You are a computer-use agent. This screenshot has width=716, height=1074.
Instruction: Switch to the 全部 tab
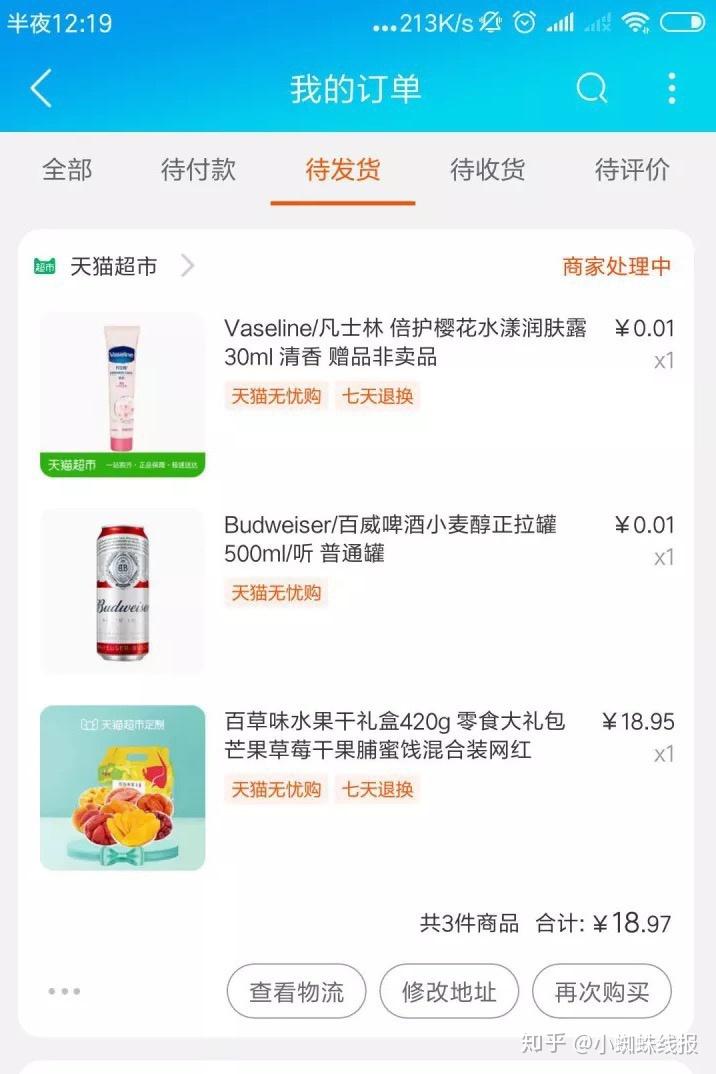click(67, 169)
